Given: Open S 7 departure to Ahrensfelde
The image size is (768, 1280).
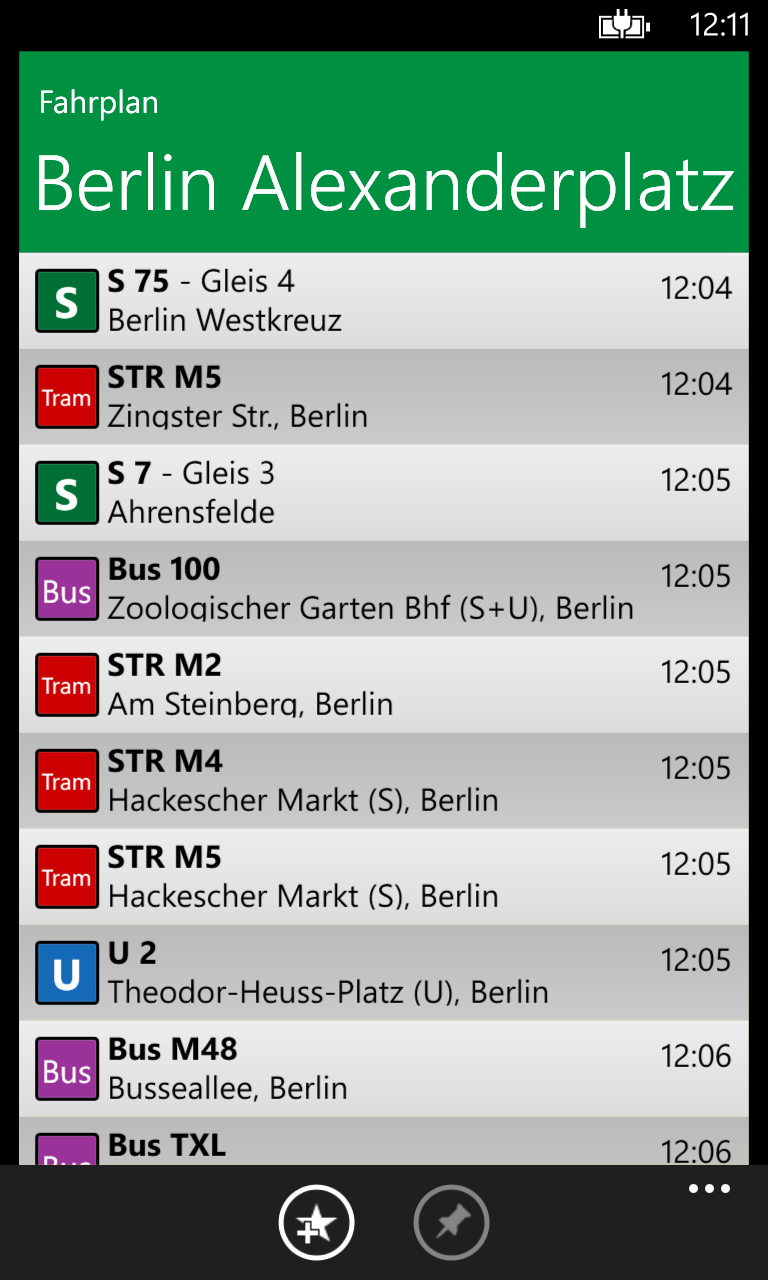Looking at the screenshot, I should click(x=384, y=493).
